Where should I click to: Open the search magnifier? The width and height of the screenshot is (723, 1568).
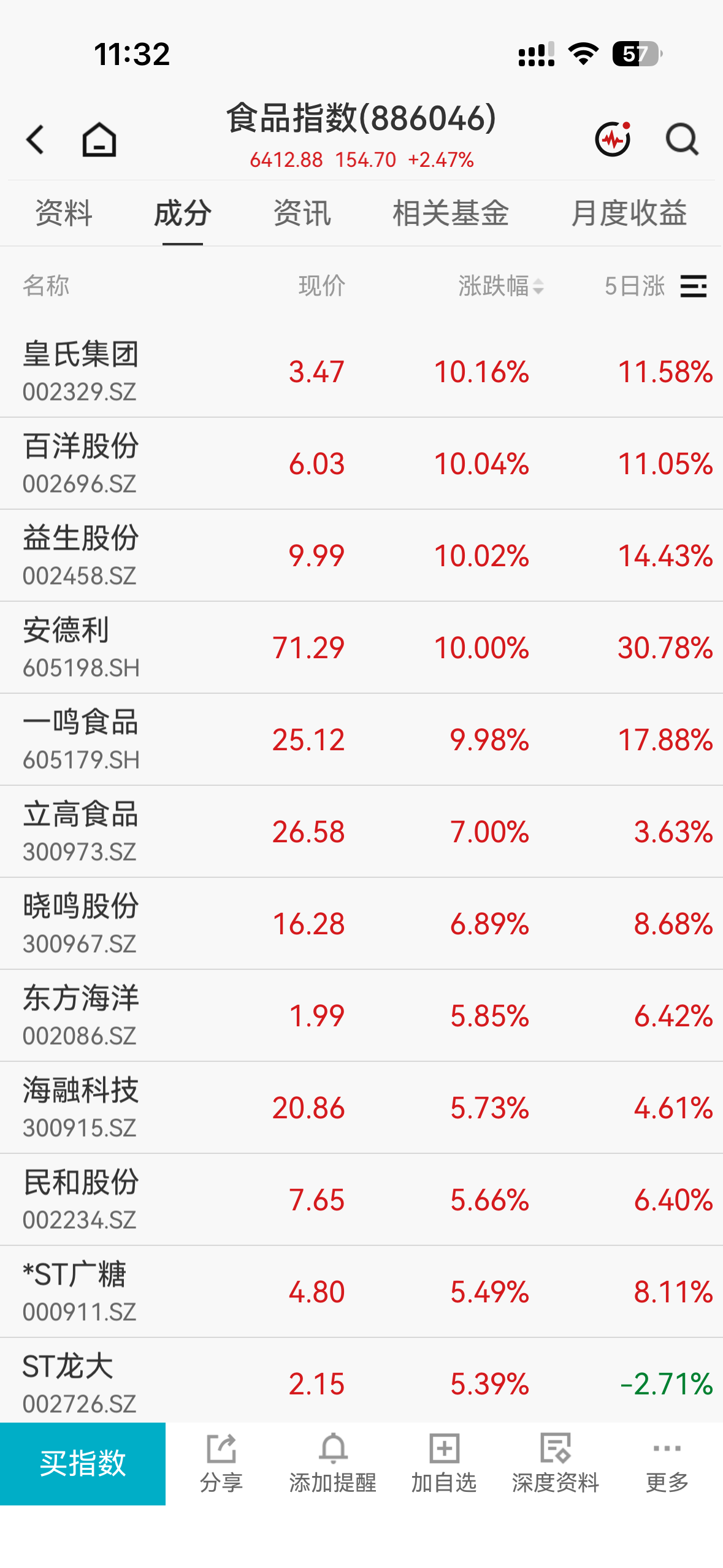point(682,139)
